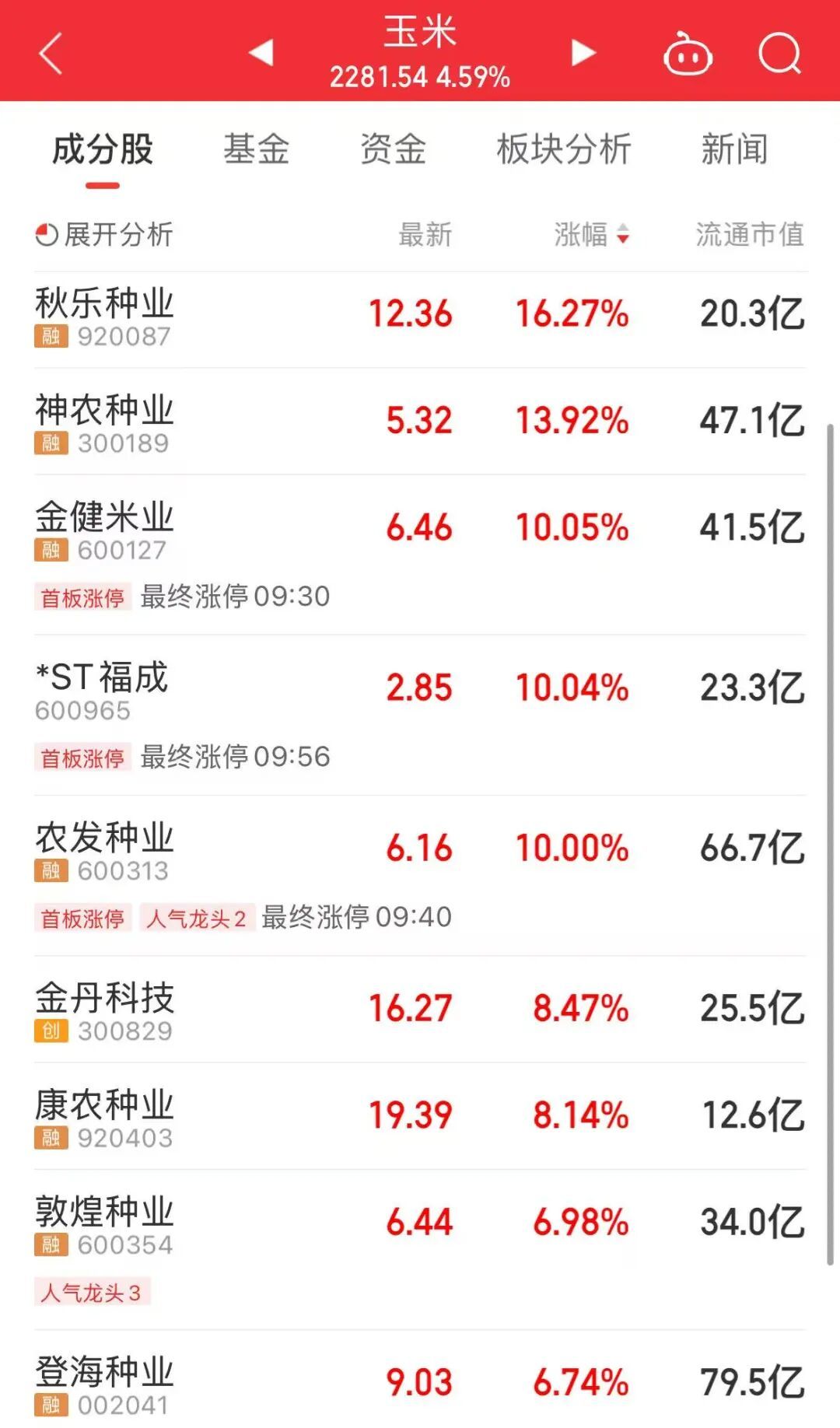Go back with the top-left arrow
The height and width of the screenshot is (1428, 840).
pyautogui.click(x=51, y=54)
